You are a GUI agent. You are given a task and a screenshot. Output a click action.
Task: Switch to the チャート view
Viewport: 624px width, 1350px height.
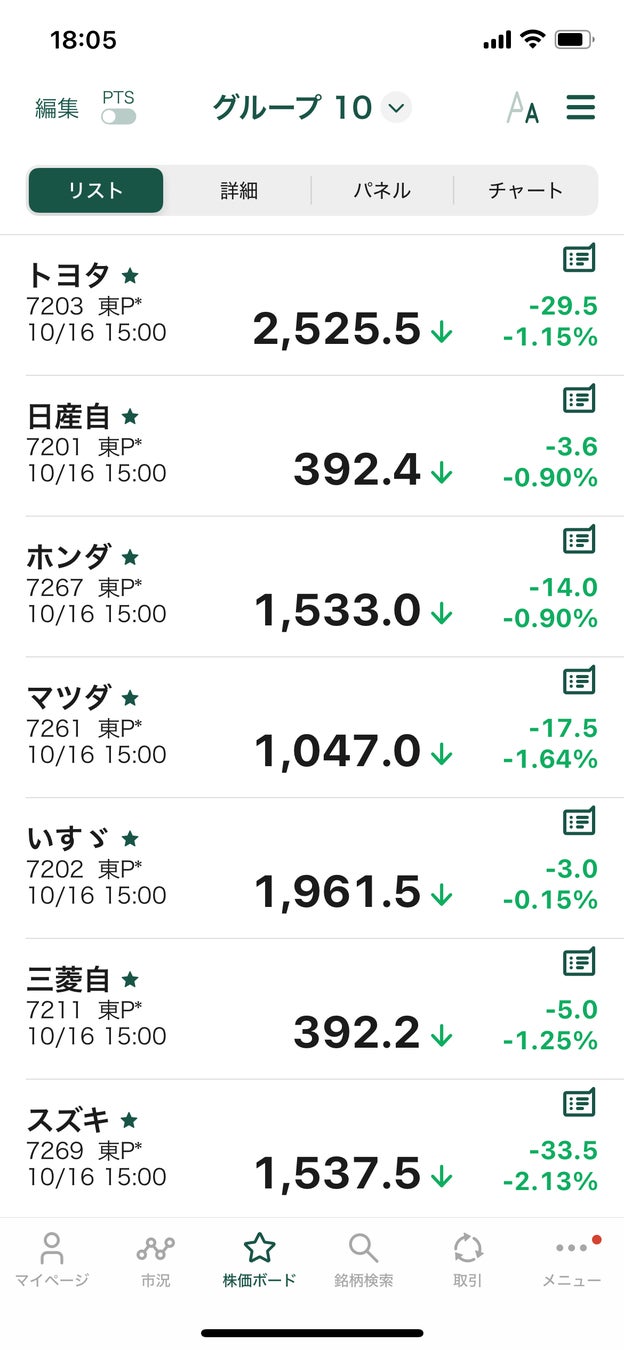point(525,190)
